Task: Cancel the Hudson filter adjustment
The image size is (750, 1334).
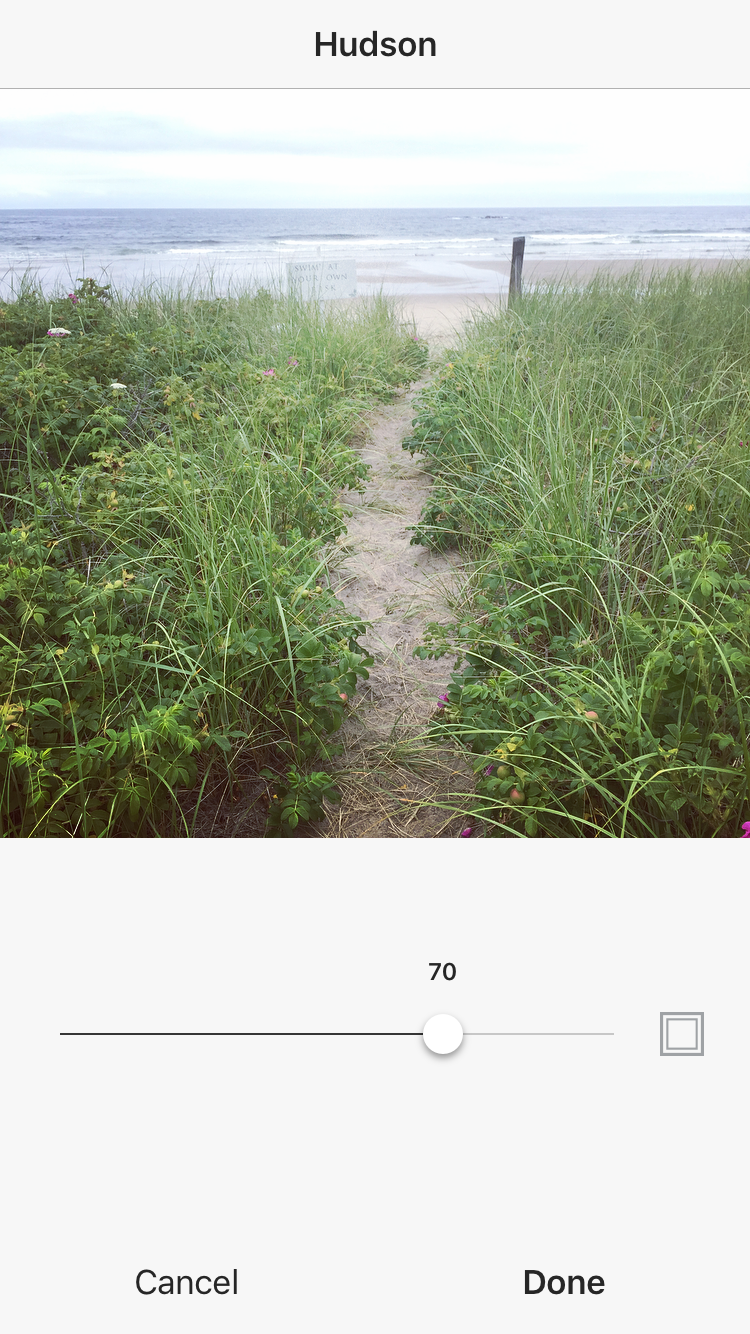Action: point(187,1282)
